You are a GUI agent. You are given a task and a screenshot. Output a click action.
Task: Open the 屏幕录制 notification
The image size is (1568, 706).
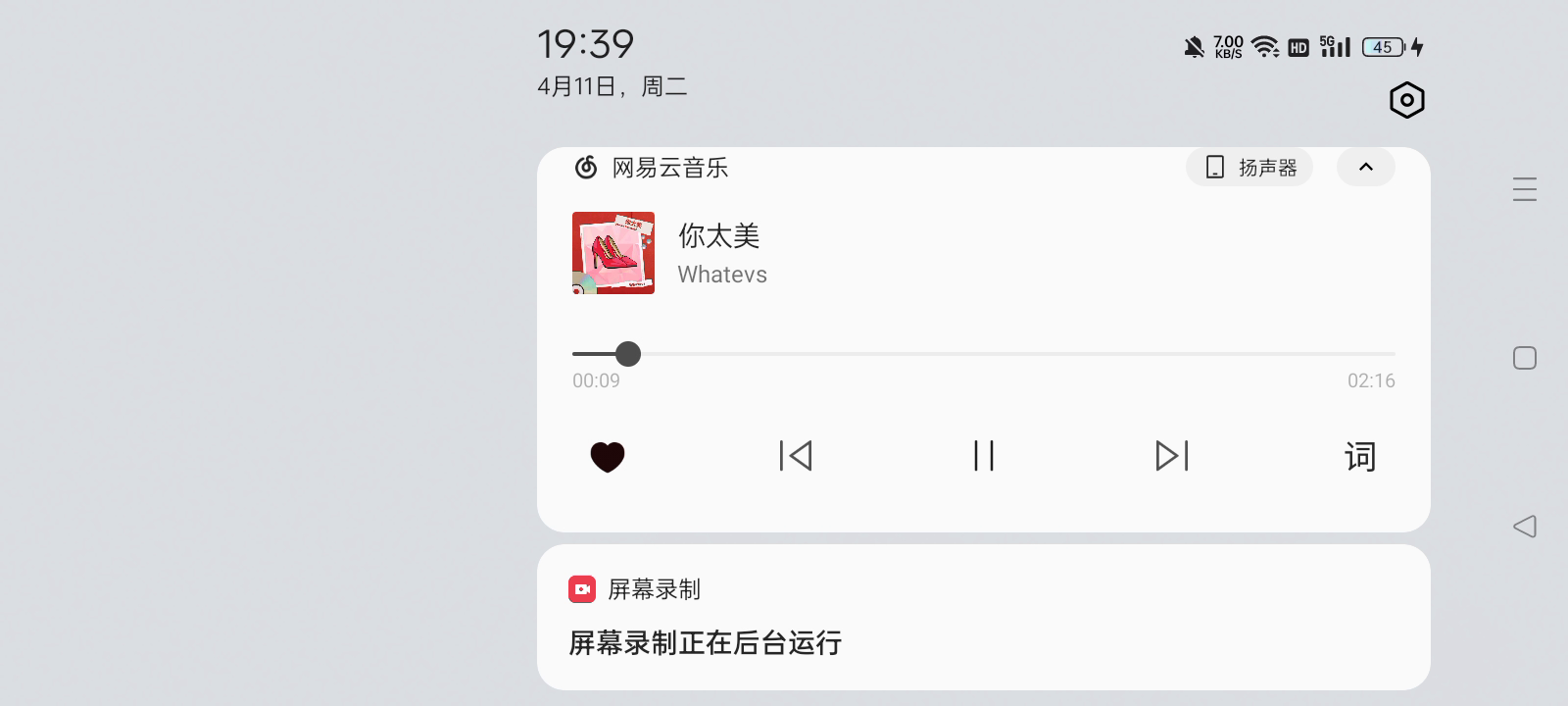click(x=983, y=618)
